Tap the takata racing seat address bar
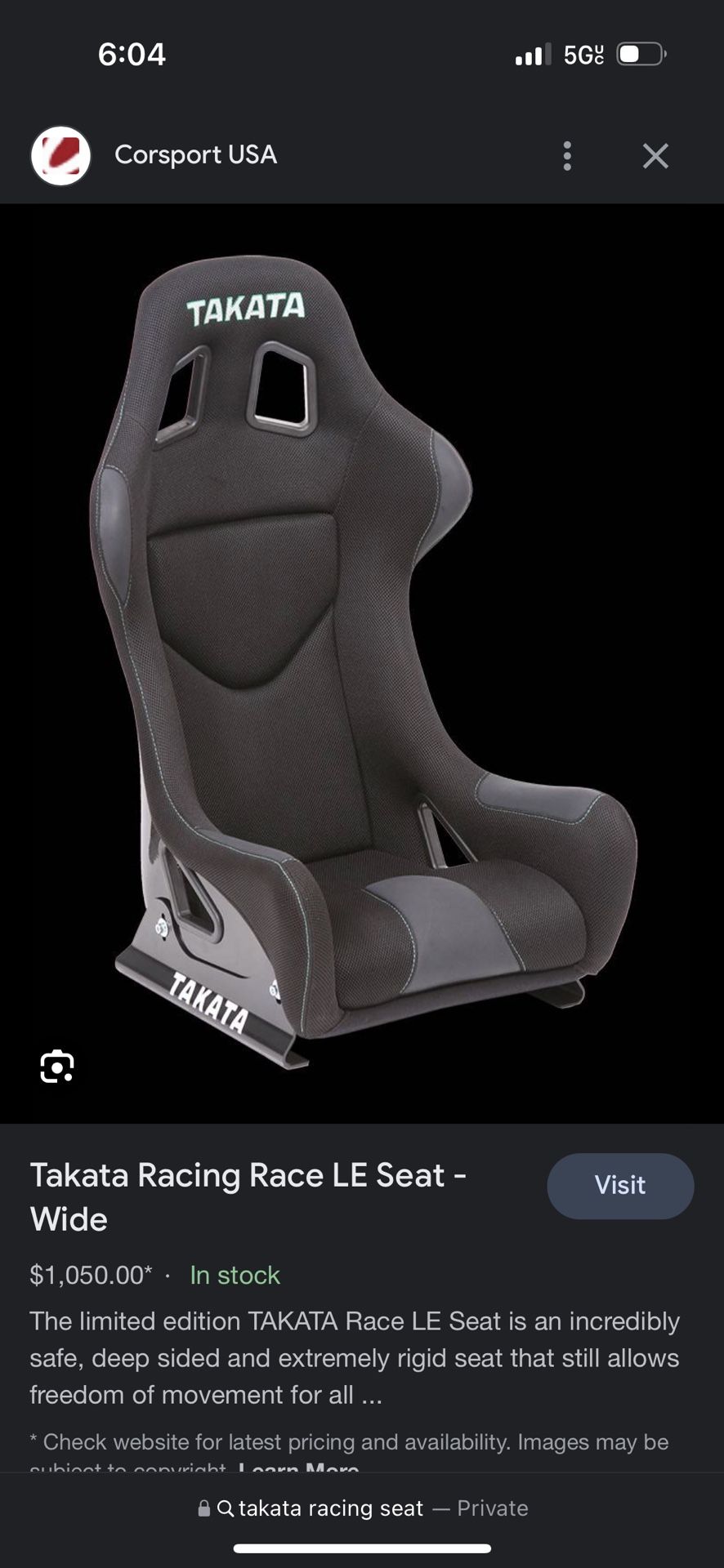The height and width of the screenshot is (1568, 724). (x=362, y=1508)
